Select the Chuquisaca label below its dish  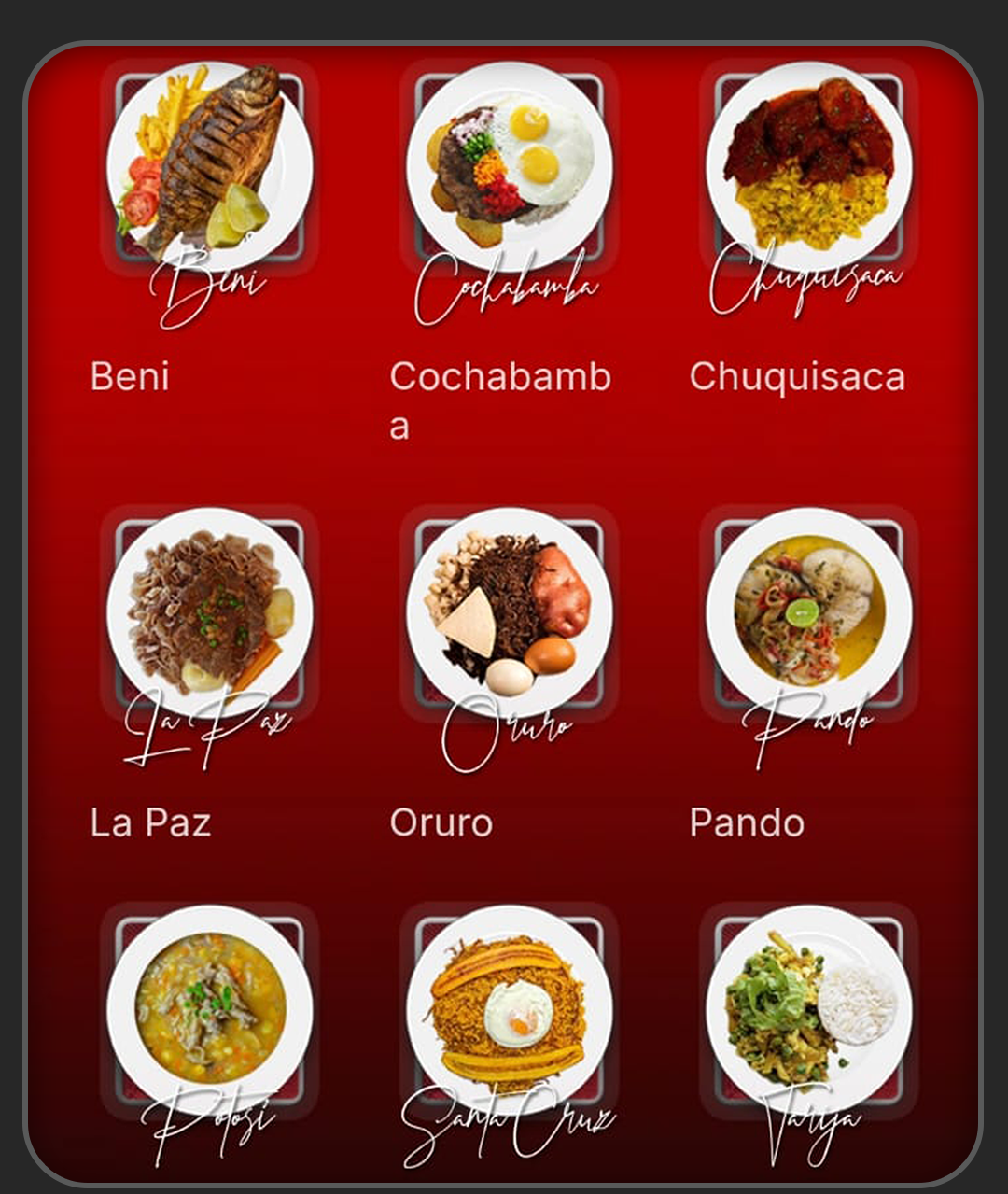796,377
